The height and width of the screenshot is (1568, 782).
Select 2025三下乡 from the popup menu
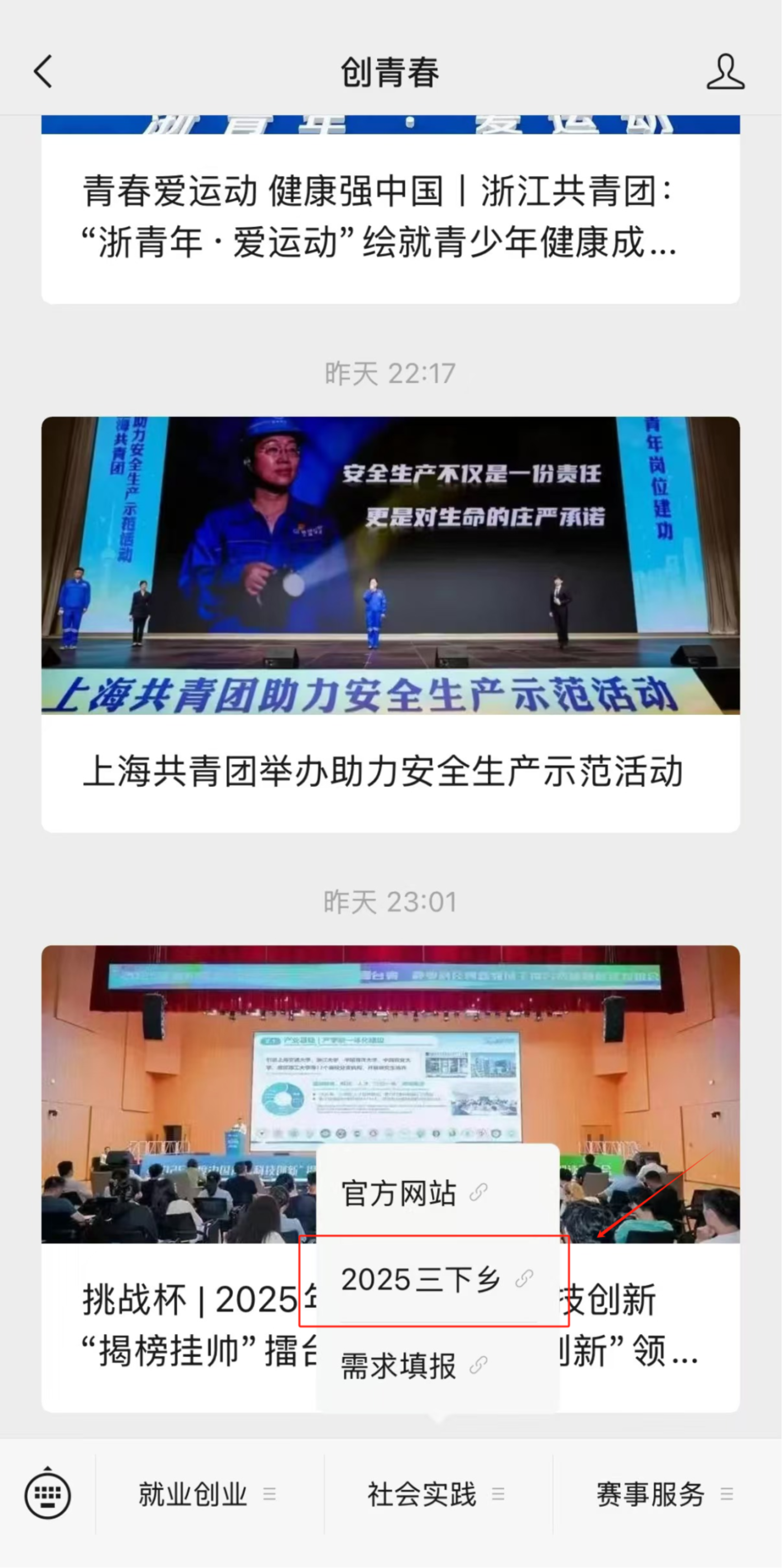pos(435,1279)
